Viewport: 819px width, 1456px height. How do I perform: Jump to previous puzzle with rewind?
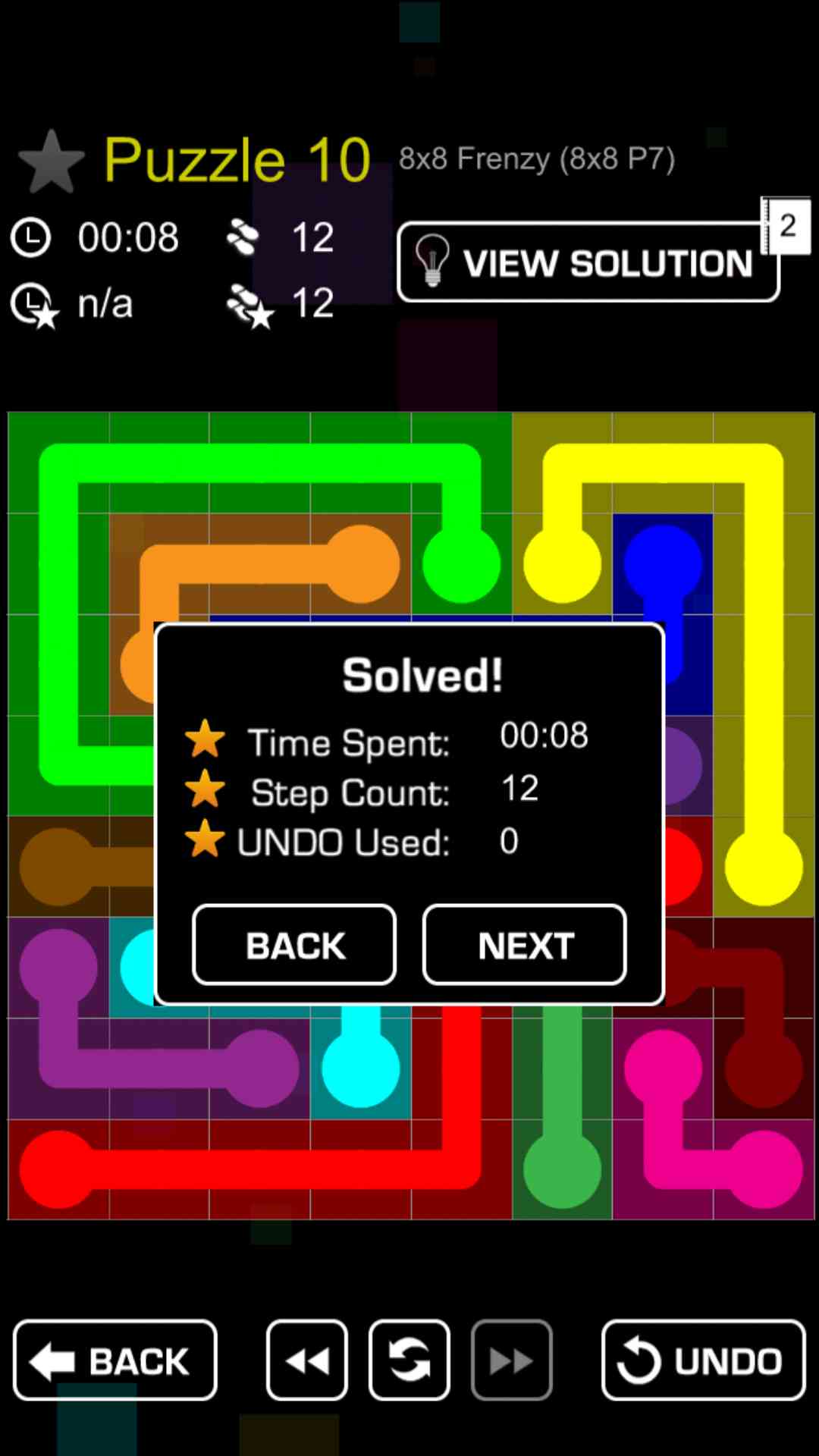(307, 1360)
